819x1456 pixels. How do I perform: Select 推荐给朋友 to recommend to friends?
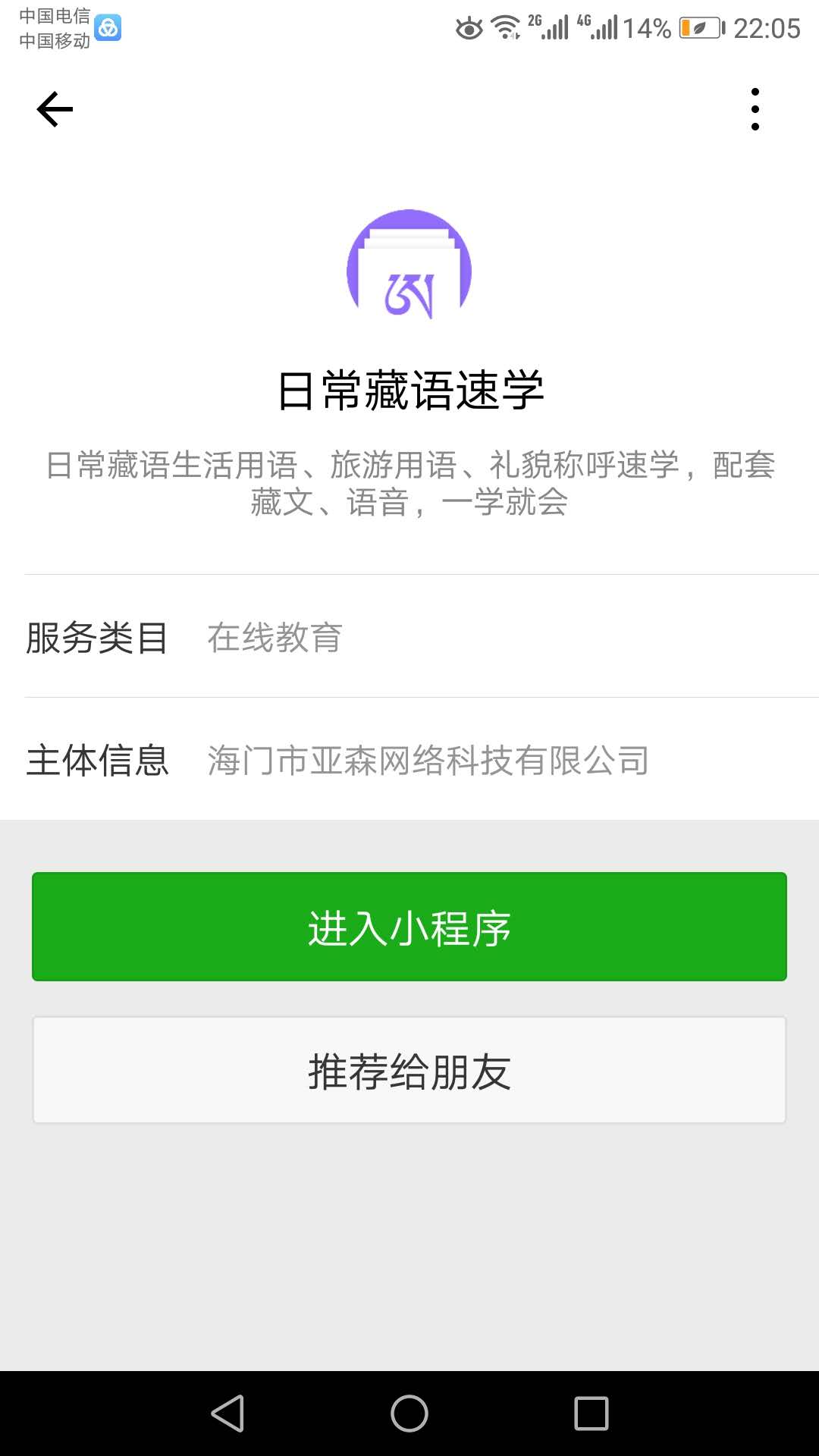pyautogui.click(x=409, y=1070)
